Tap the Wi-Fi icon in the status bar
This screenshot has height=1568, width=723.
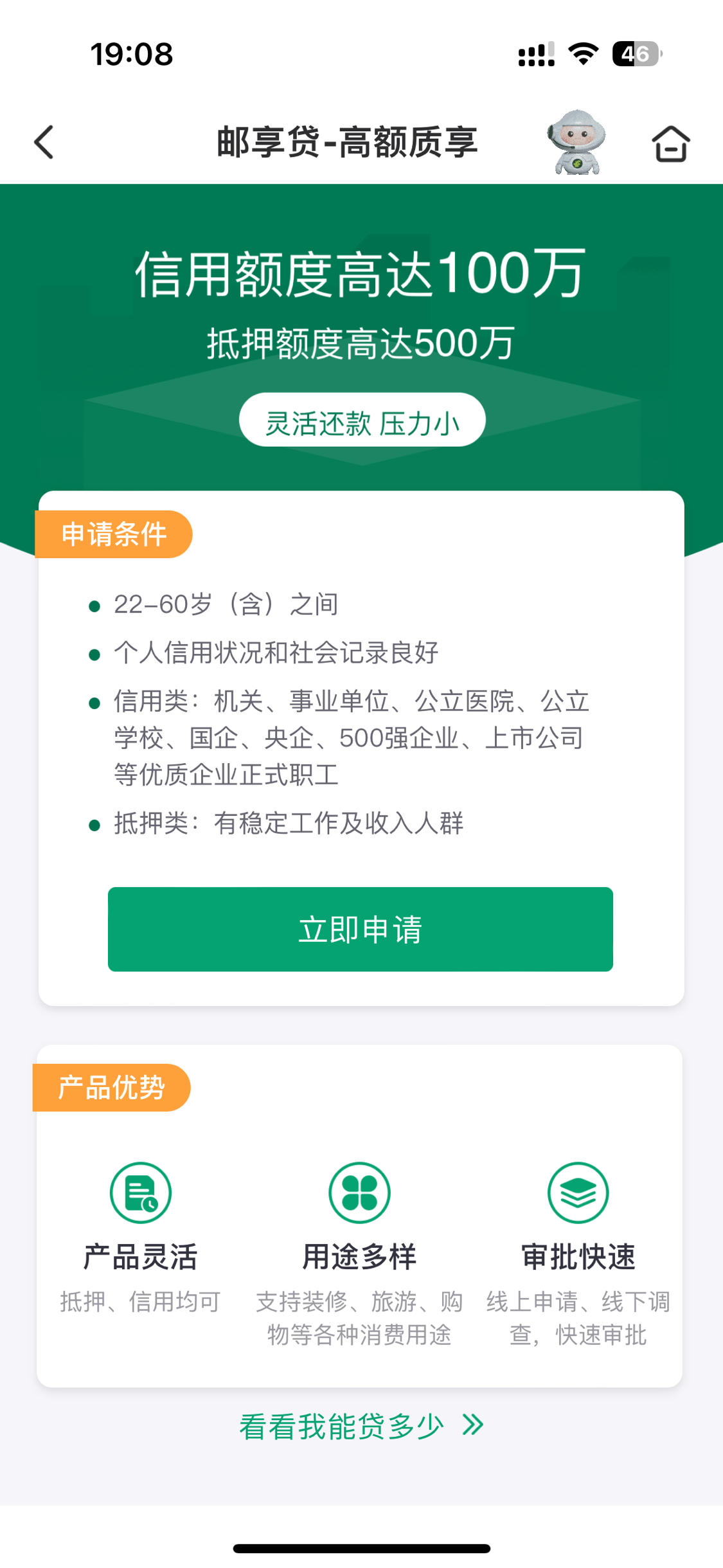pos(582,55)
